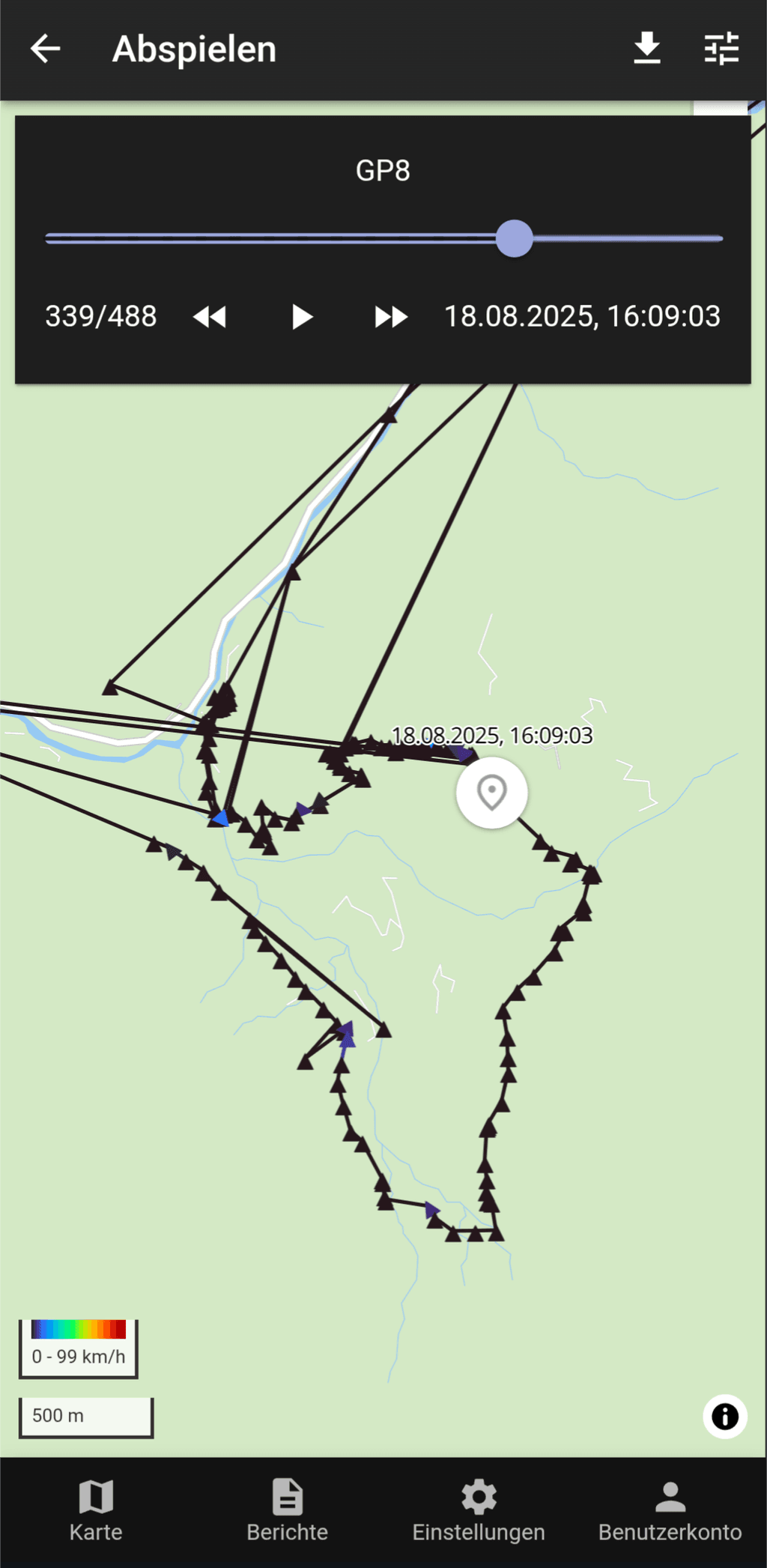The width and height of the screenshot is (767, 1568).
Task: Open the map info button
Action: pos(724,1417)
